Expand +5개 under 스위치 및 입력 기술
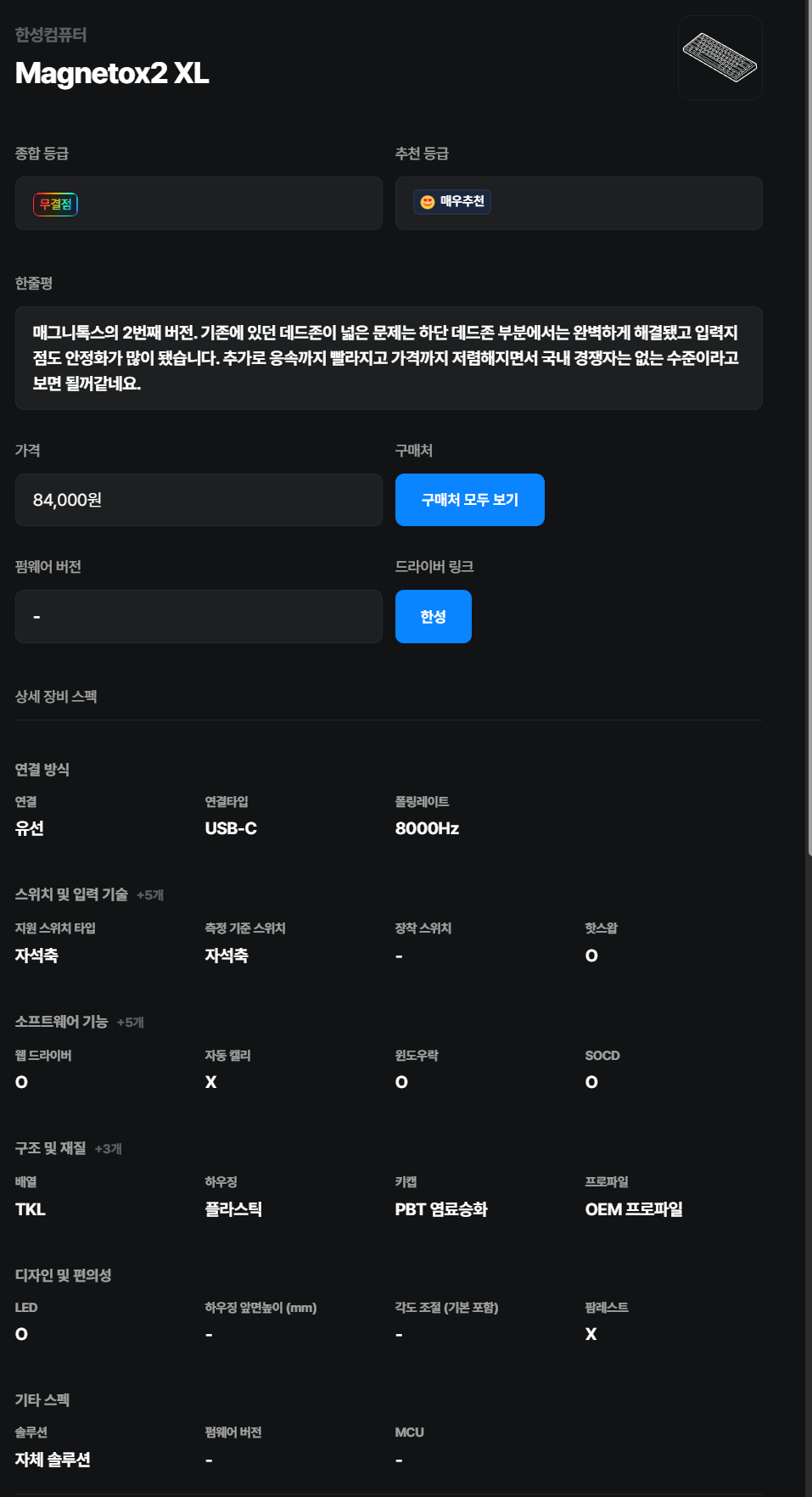Viewport: 812px width, 1497px height. (150, 895)
